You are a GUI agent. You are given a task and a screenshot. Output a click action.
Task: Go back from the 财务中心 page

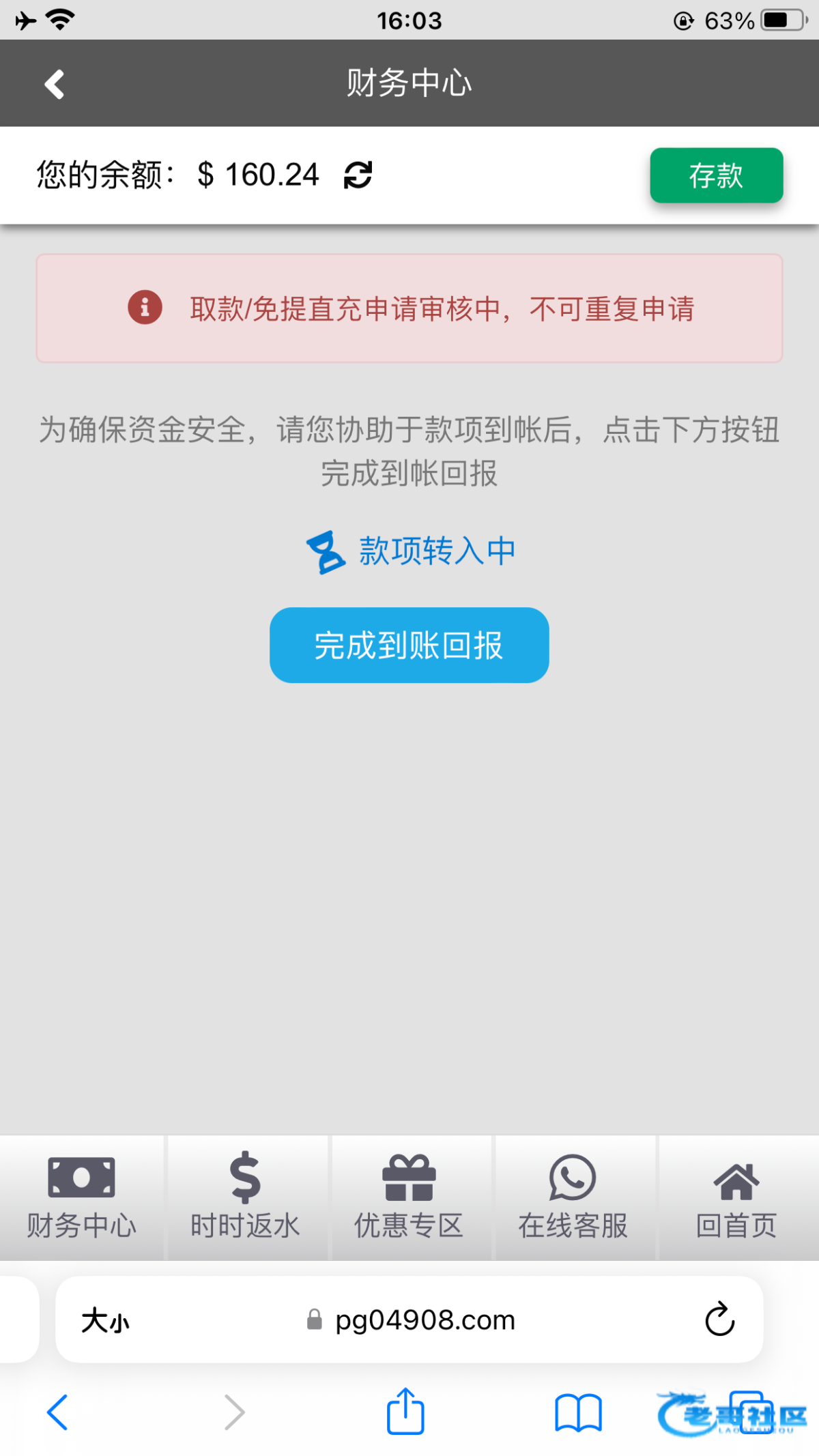pos(55,84)
